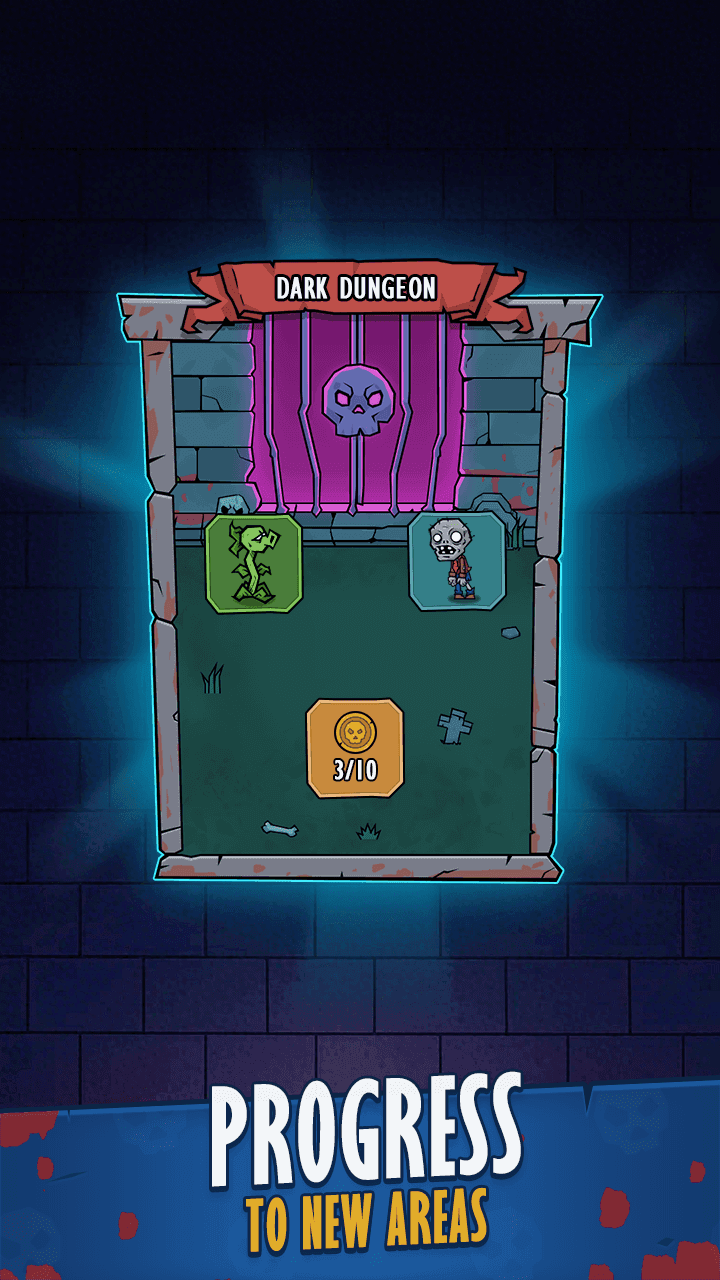Select the bone lying on the dungeon floor
The height and width of the screenshot is (1280, 720).
point(277,828)
